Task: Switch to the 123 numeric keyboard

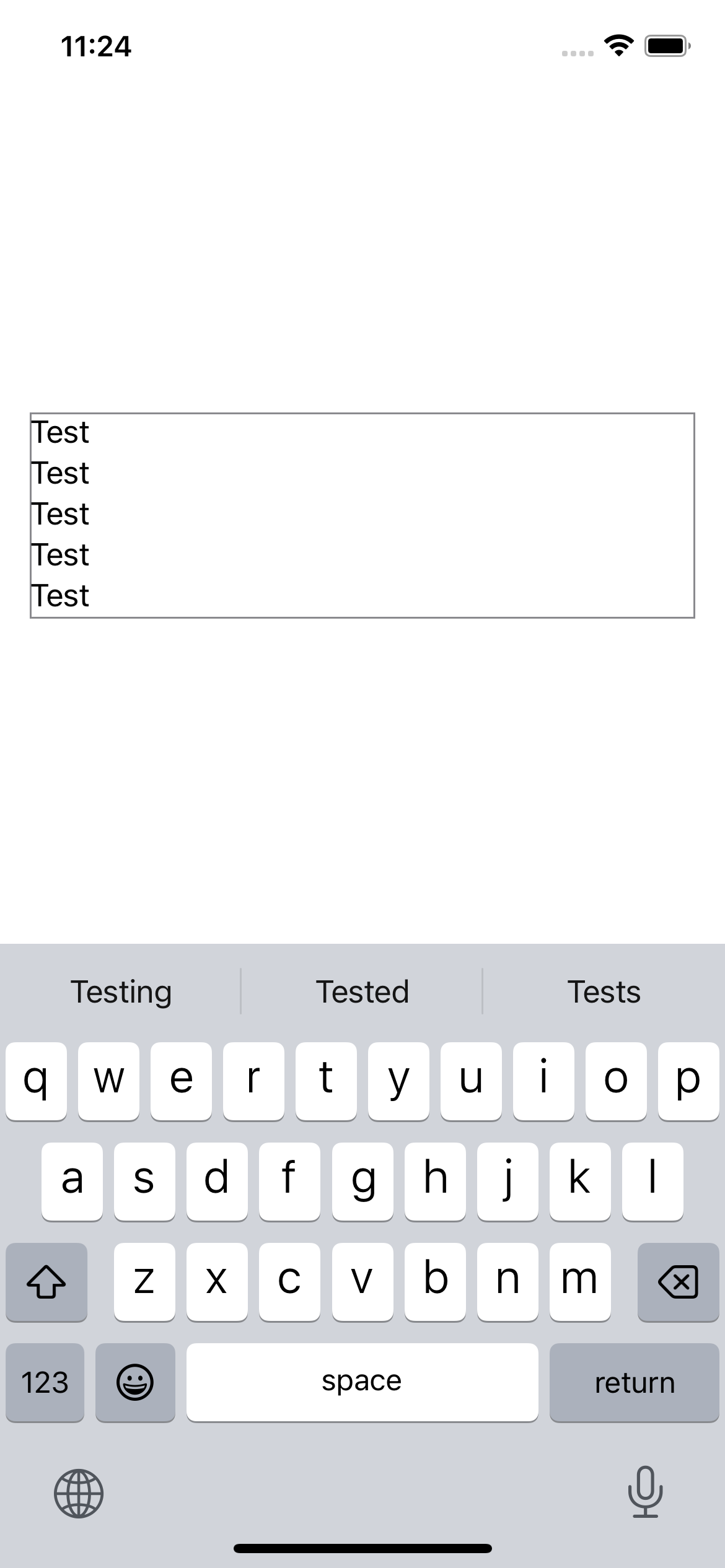Action: 45,1382
